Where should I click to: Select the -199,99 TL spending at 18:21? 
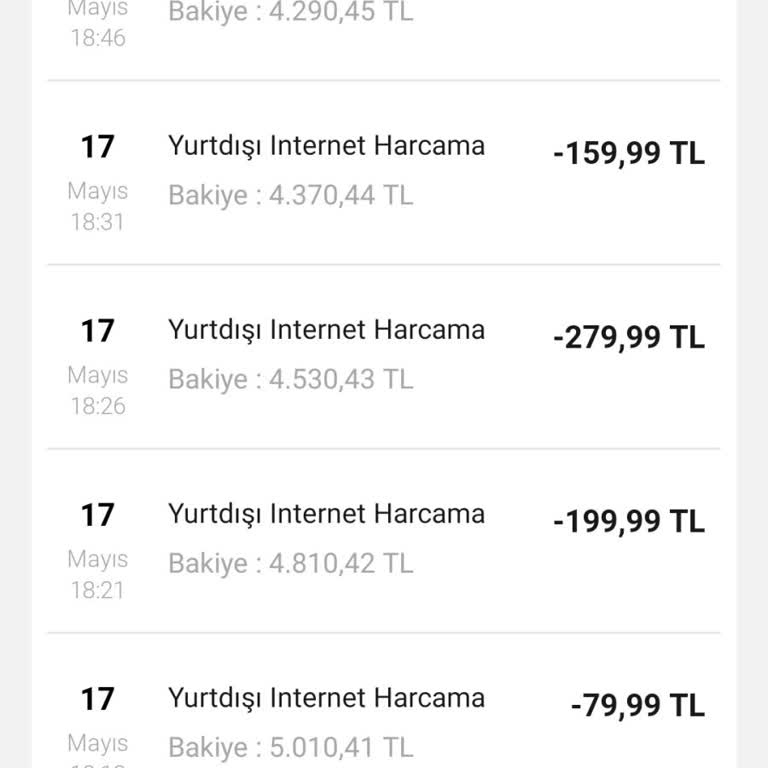[384, 540]
